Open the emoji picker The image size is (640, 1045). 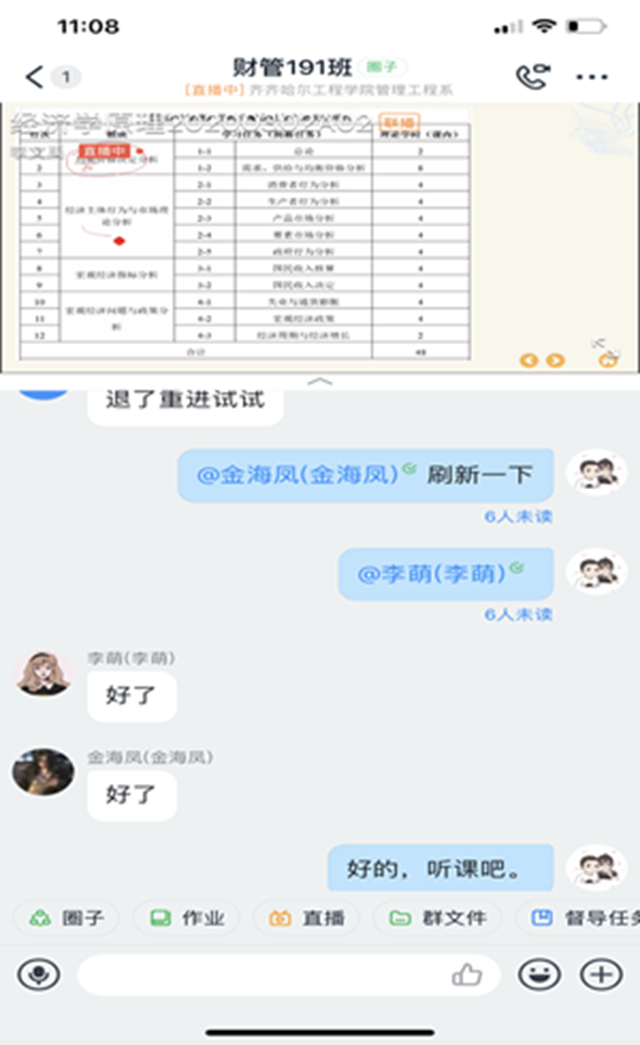click(538, 974)
